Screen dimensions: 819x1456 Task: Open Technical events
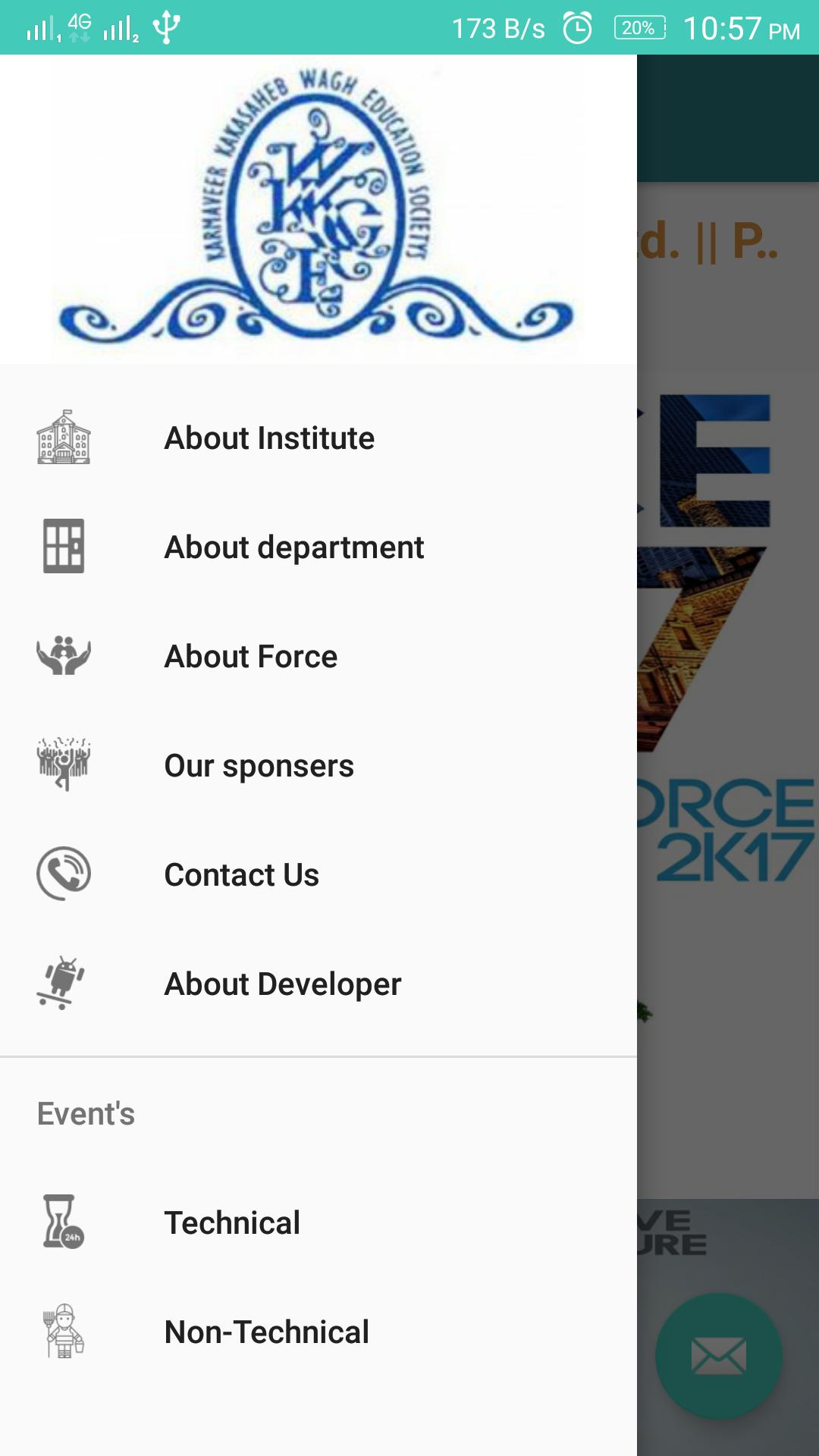click(x=232, y=1223)
